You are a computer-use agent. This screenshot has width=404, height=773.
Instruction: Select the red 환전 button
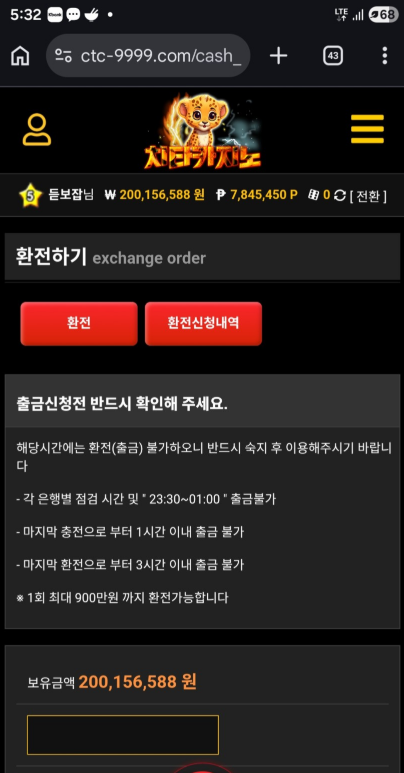(79, 323)
